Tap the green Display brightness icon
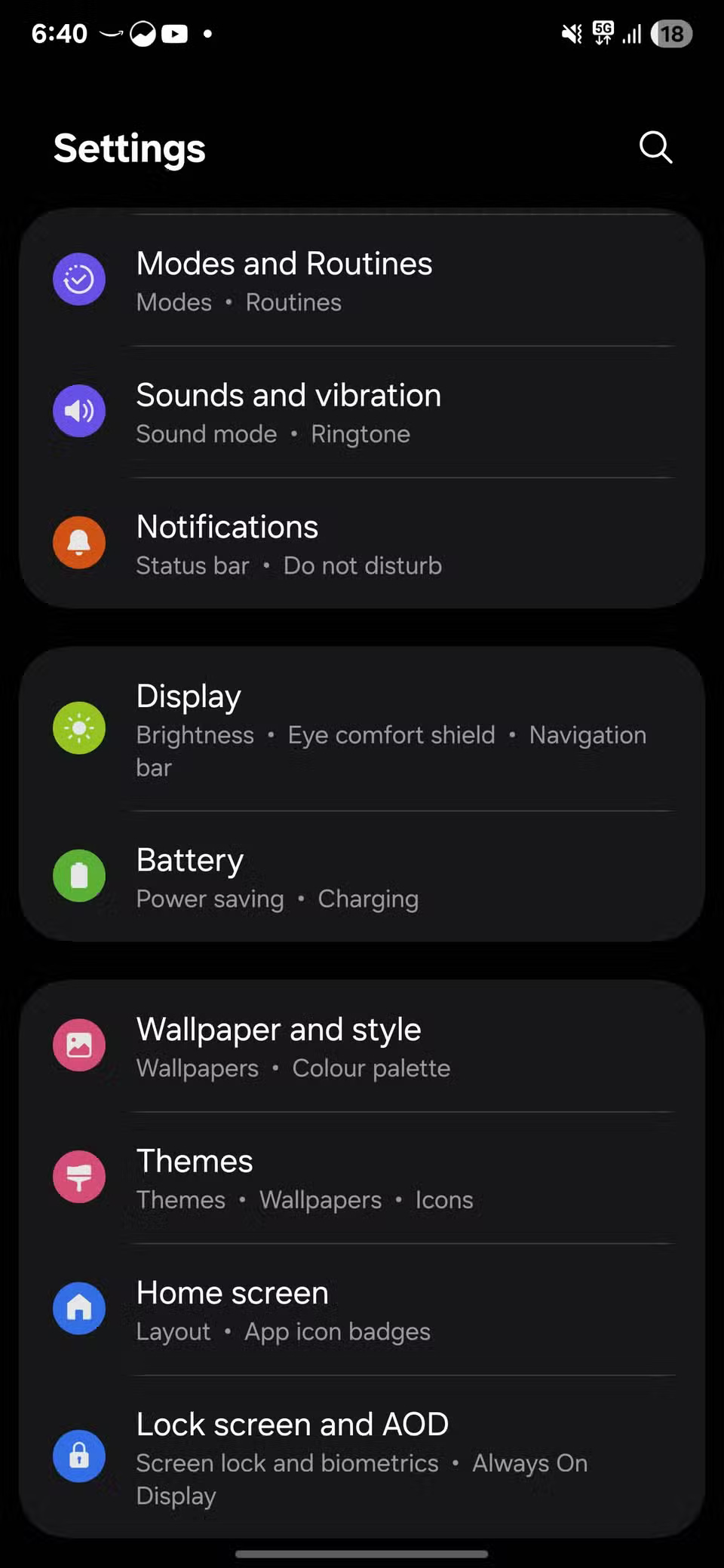 click(x=78, y=727)
